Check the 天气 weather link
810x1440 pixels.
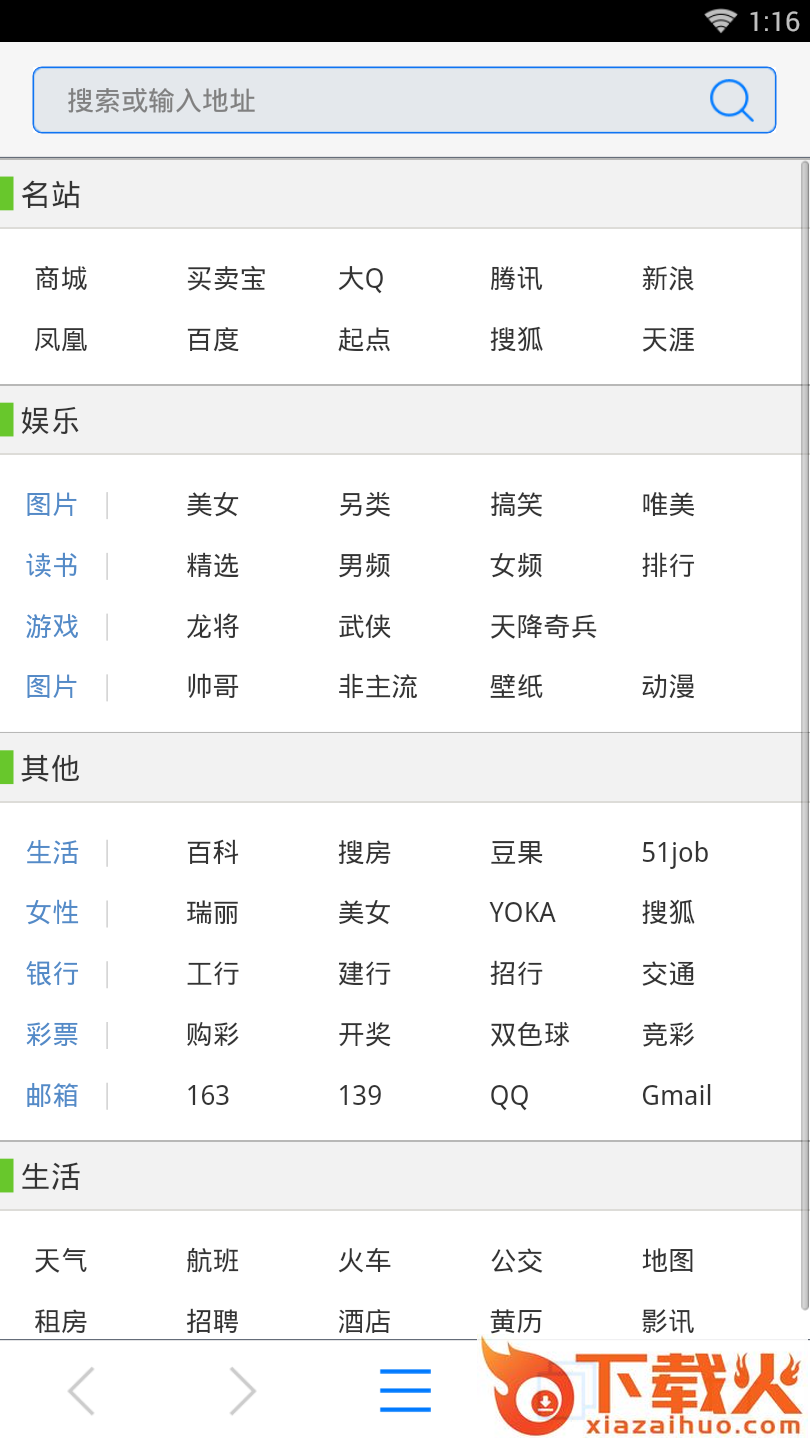click(x=61, y=1261)
